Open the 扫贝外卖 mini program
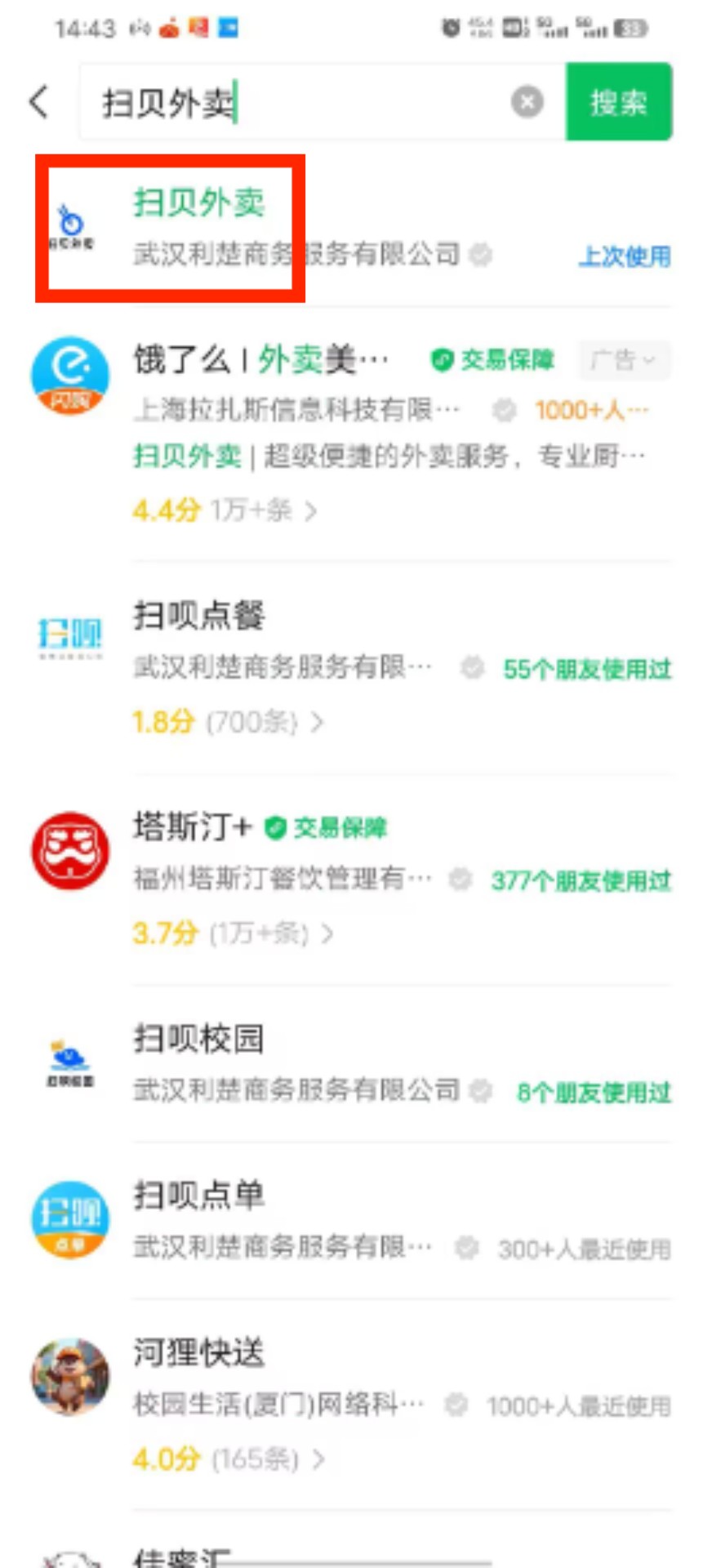703x1568 pixels. pyautogui.click(x=199, y=203)
